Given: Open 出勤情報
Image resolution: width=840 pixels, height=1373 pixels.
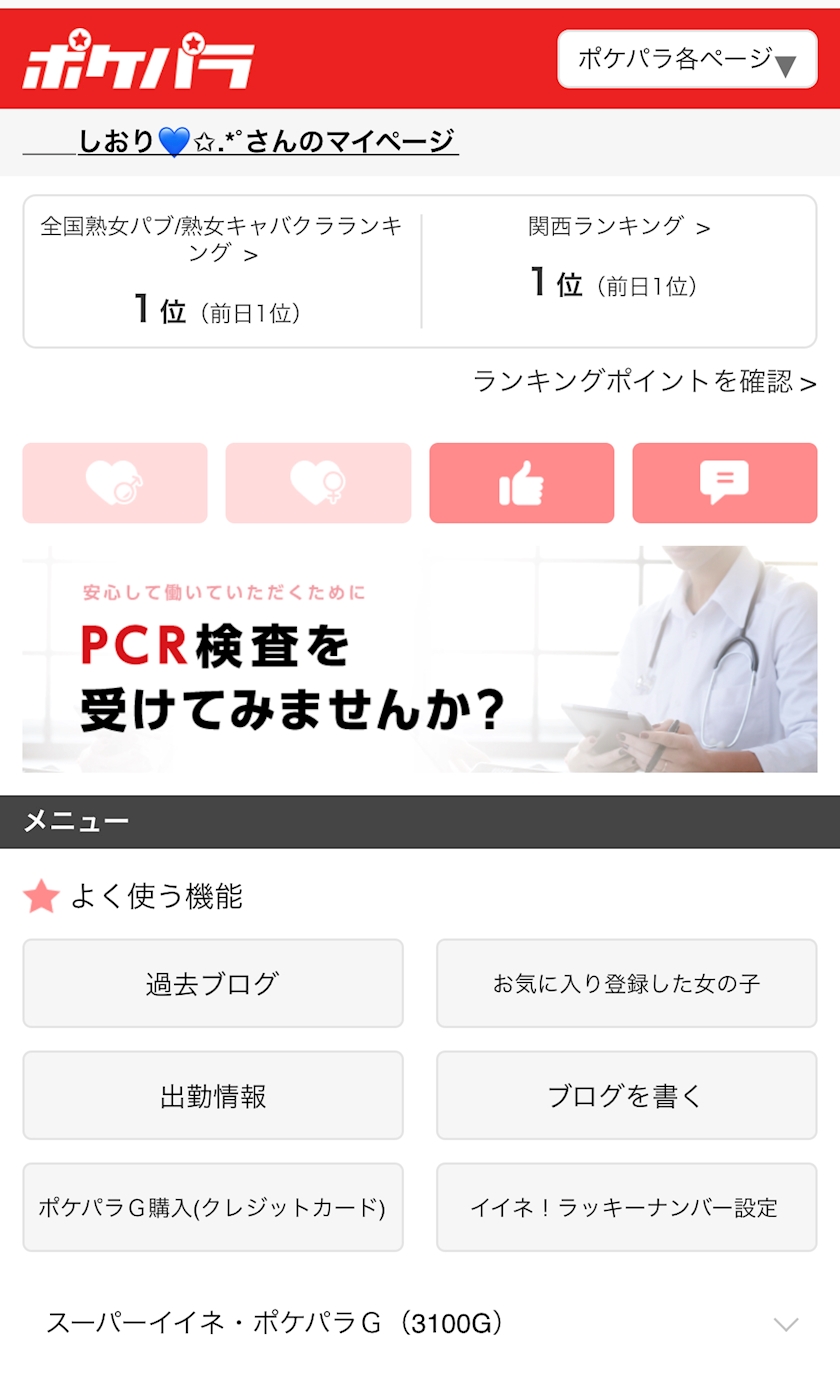Looking at the screenshot, I should tap(213, 1095).
